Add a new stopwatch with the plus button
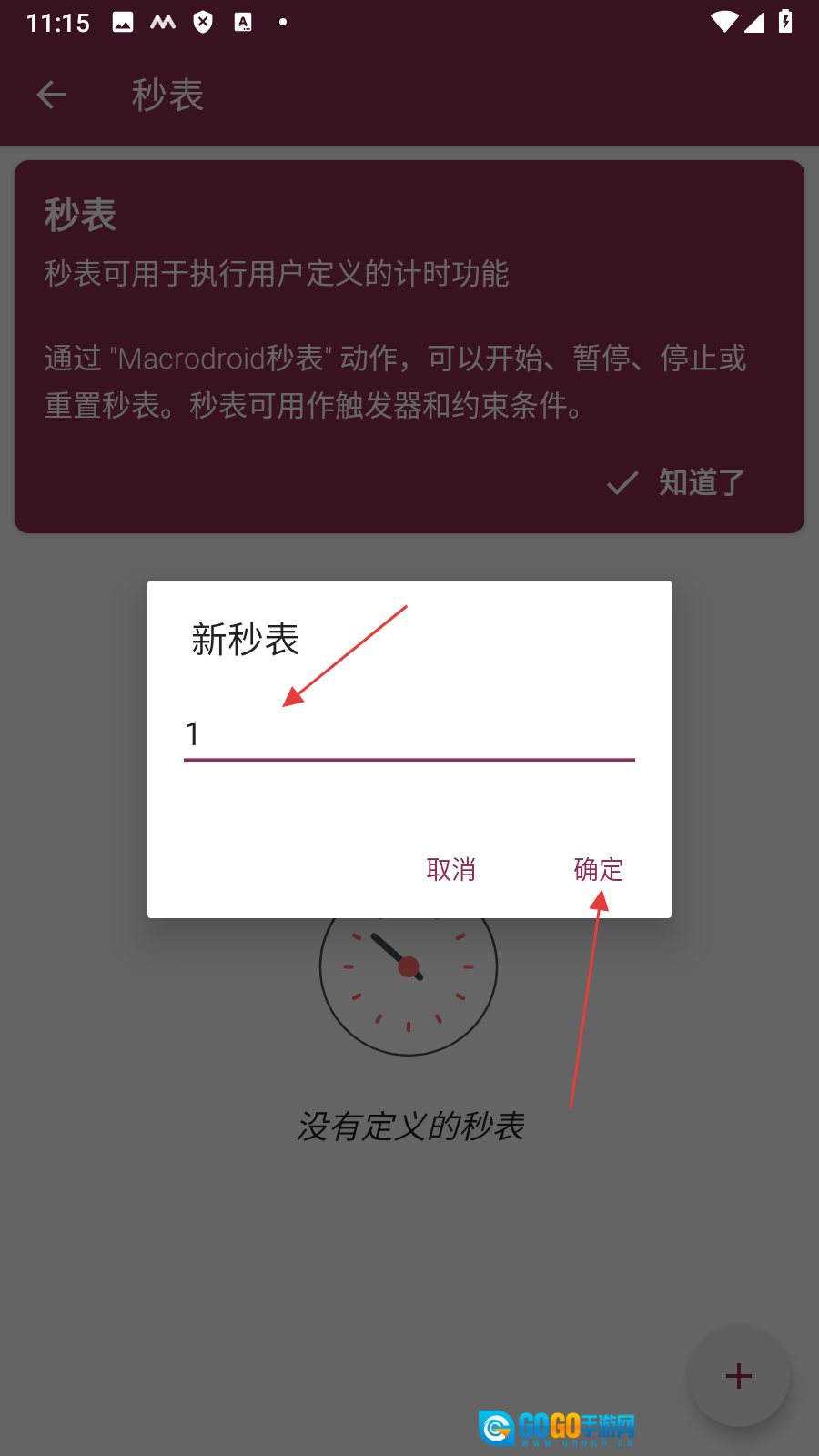Image resolution: width=819 pixels, height=1456 pixels. (x=739, y=1376)
